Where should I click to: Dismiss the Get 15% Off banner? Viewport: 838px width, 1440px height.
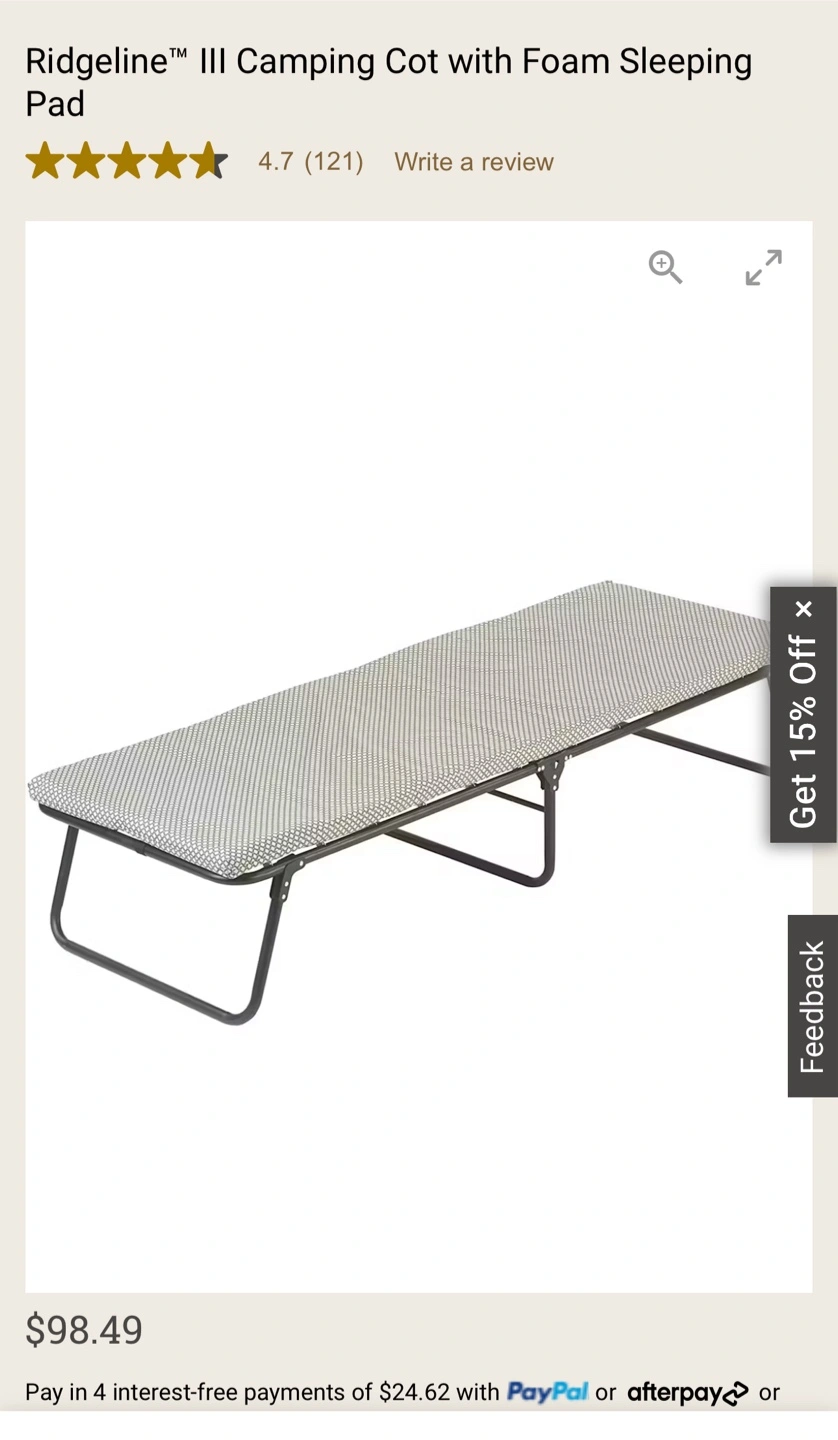804,609
